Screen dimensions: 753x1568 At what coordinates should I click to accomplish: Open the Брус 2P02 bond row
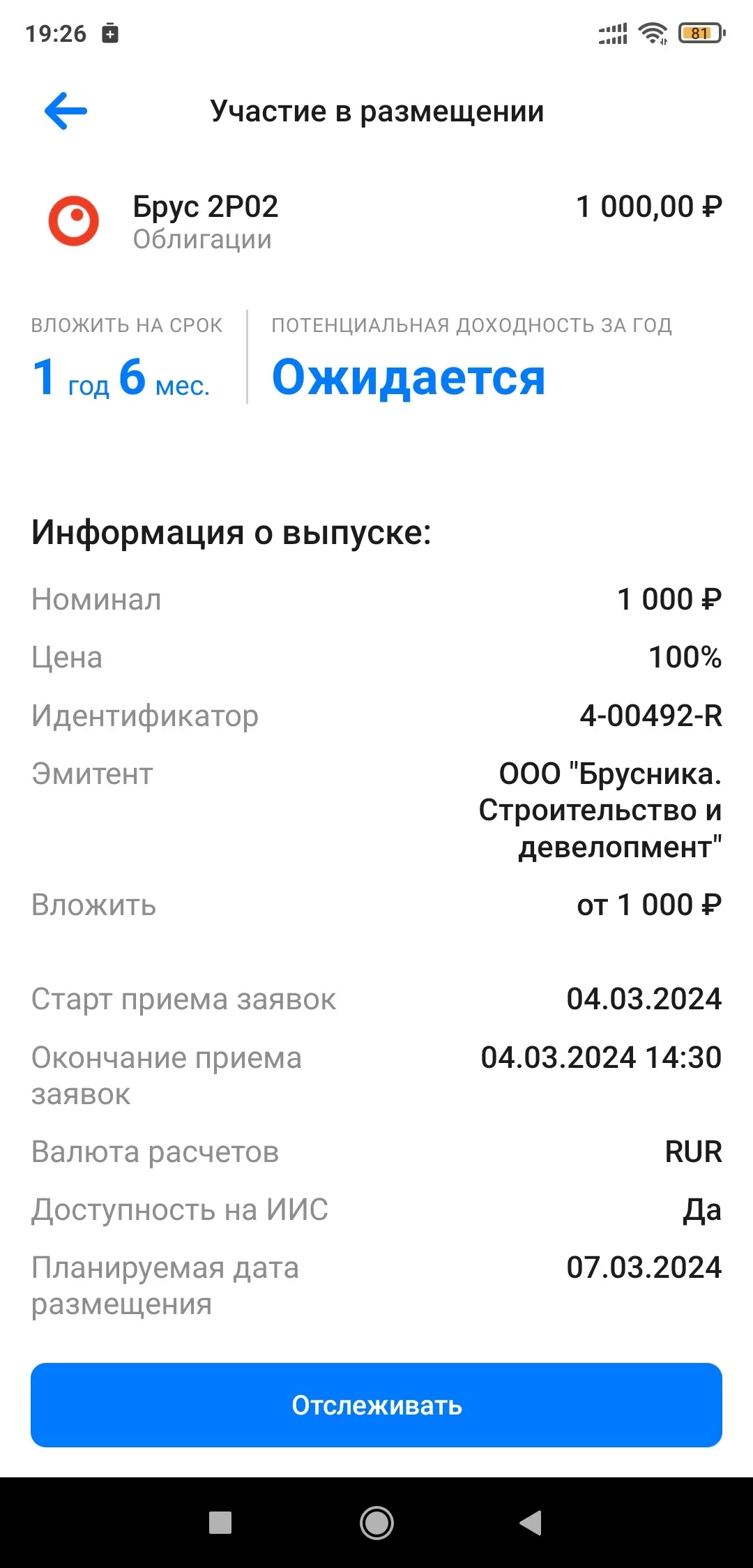[376, 222]
